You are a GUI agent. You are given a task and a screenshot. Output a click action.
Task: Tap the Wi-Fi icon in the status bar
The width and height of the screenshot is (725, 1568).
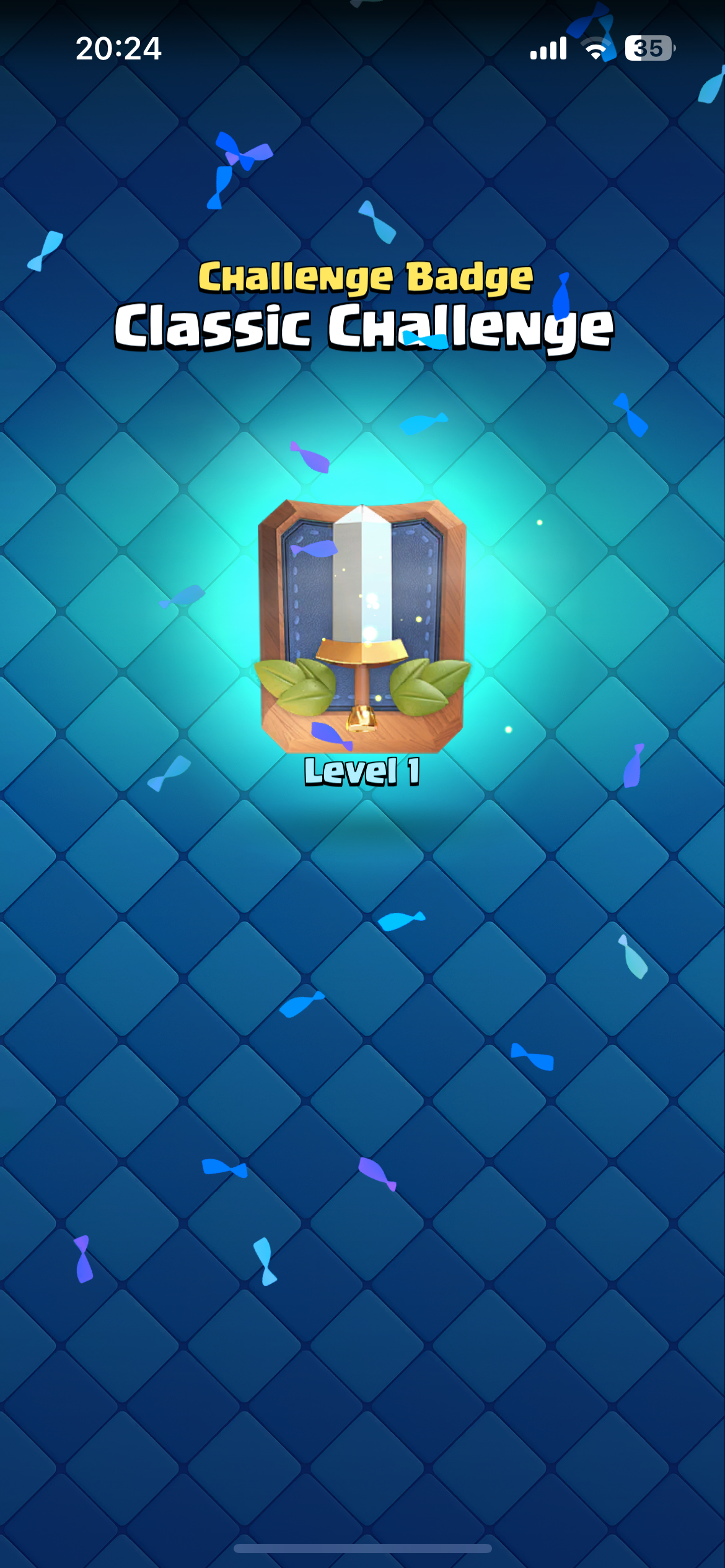click(x=595, y=46)
